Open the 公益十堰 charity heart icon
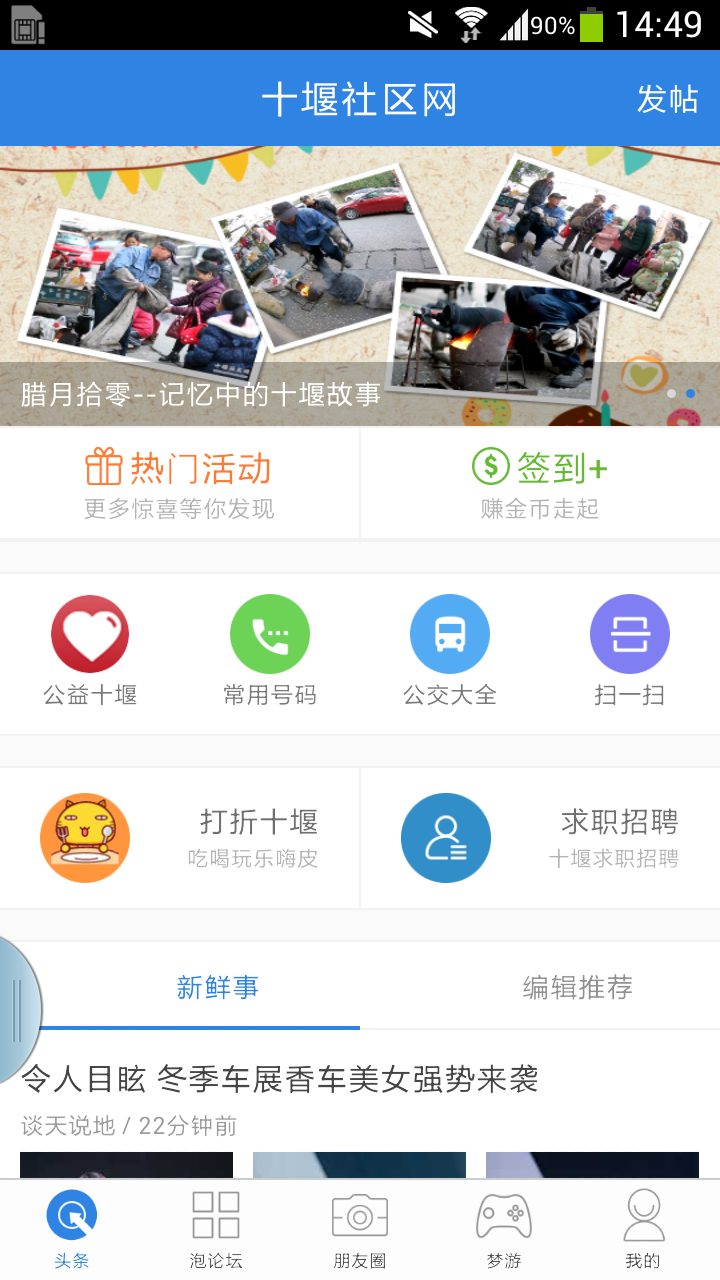Viewport: 720px width, 1280px height. [x=90, y=633]
